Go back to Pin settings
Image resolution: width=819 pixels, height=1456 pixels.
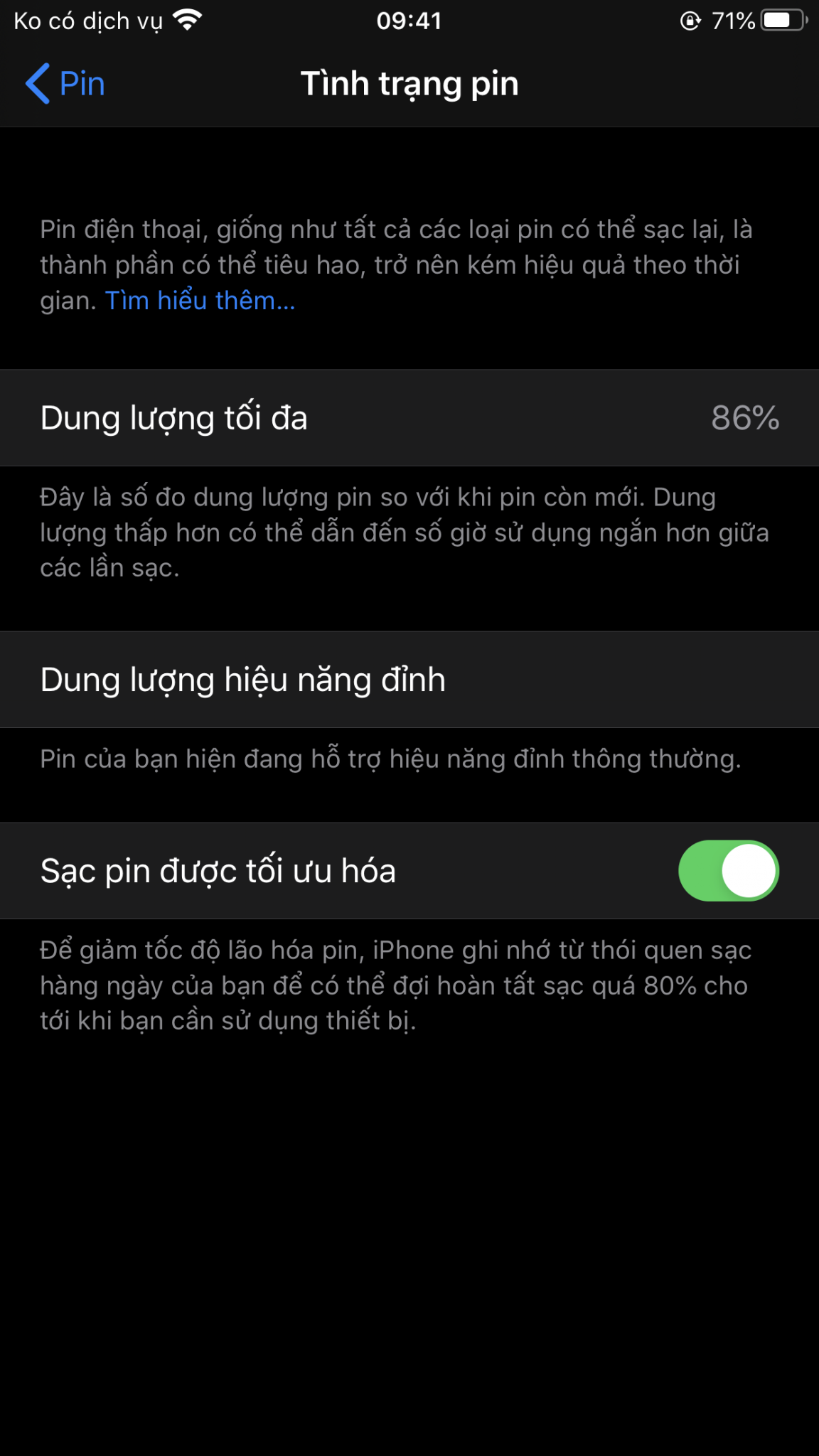65,84
